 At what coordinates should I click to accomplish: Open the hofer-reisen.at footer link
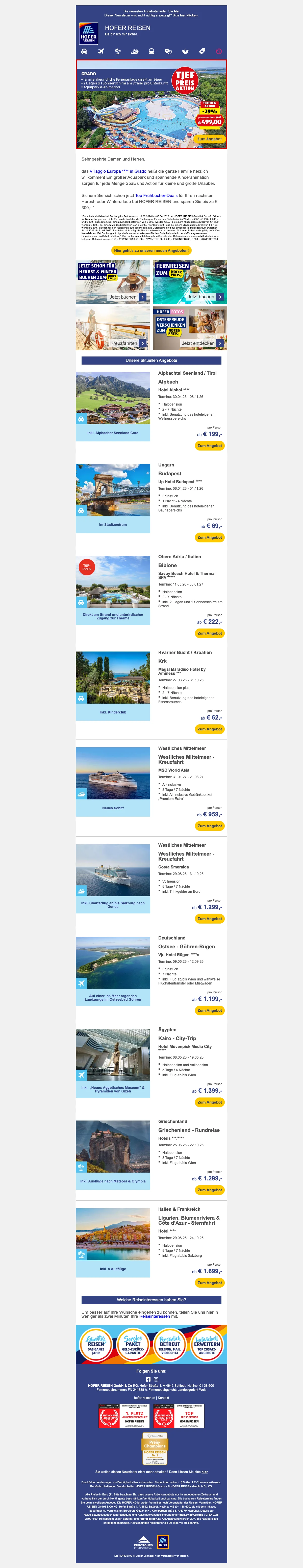(144, 1398)
